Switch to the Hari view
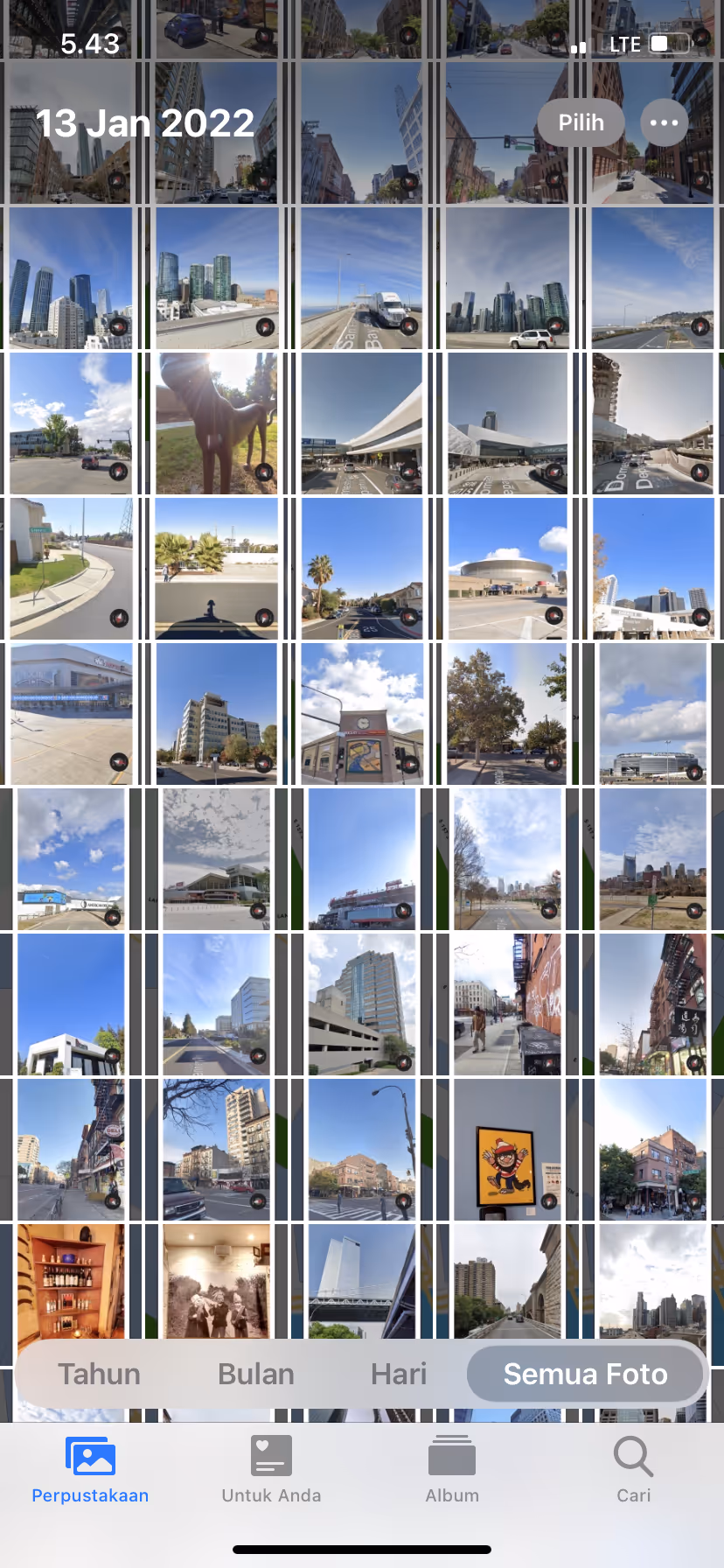Screen dimensions: 724x1568 399,1374
